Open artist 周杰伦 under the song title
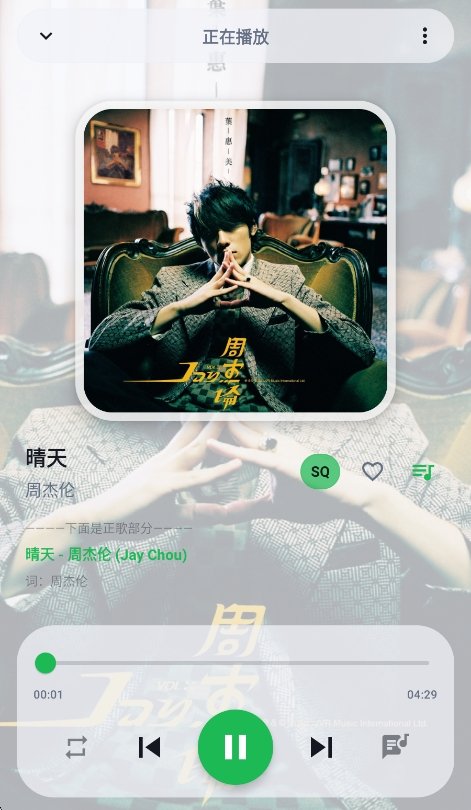Viewport: 471px width, 810px height. click(50, 490)
